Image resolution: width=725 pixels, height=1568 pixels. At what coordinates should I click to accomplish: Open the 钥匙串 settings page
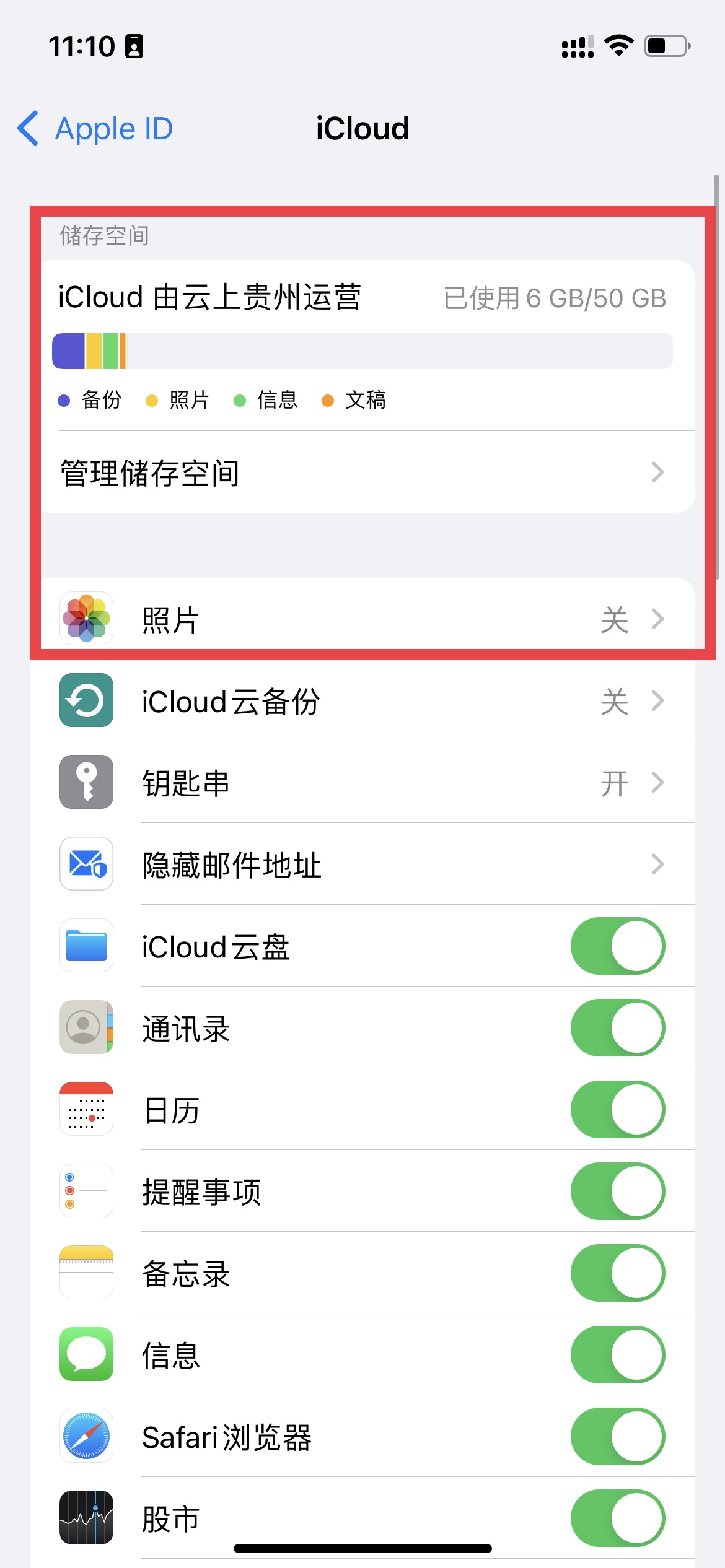[x=362, y=782]
